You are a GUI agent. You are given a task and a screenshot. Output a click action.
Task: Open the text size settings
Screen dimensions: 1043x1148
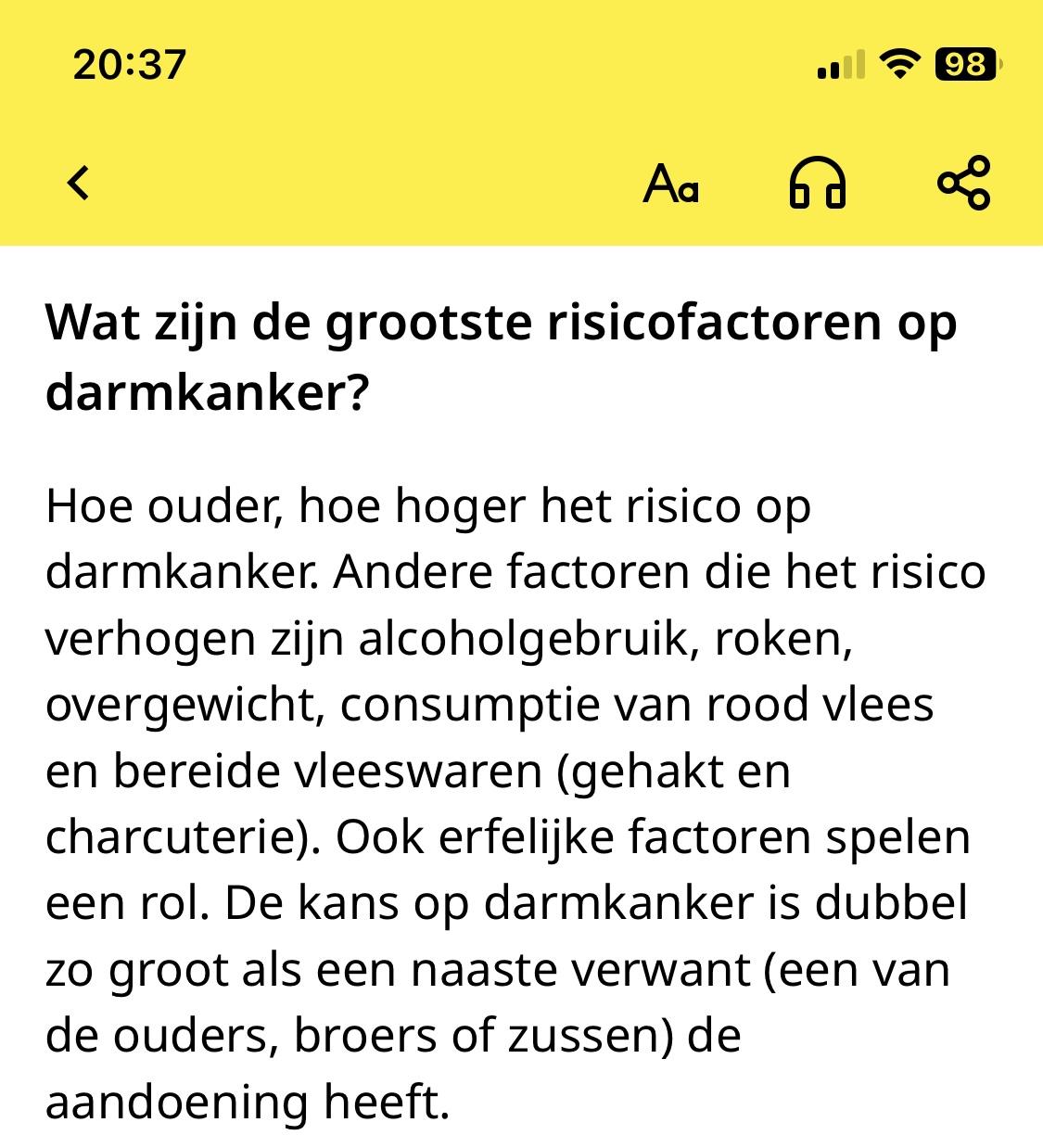click(x=670, y=183)
